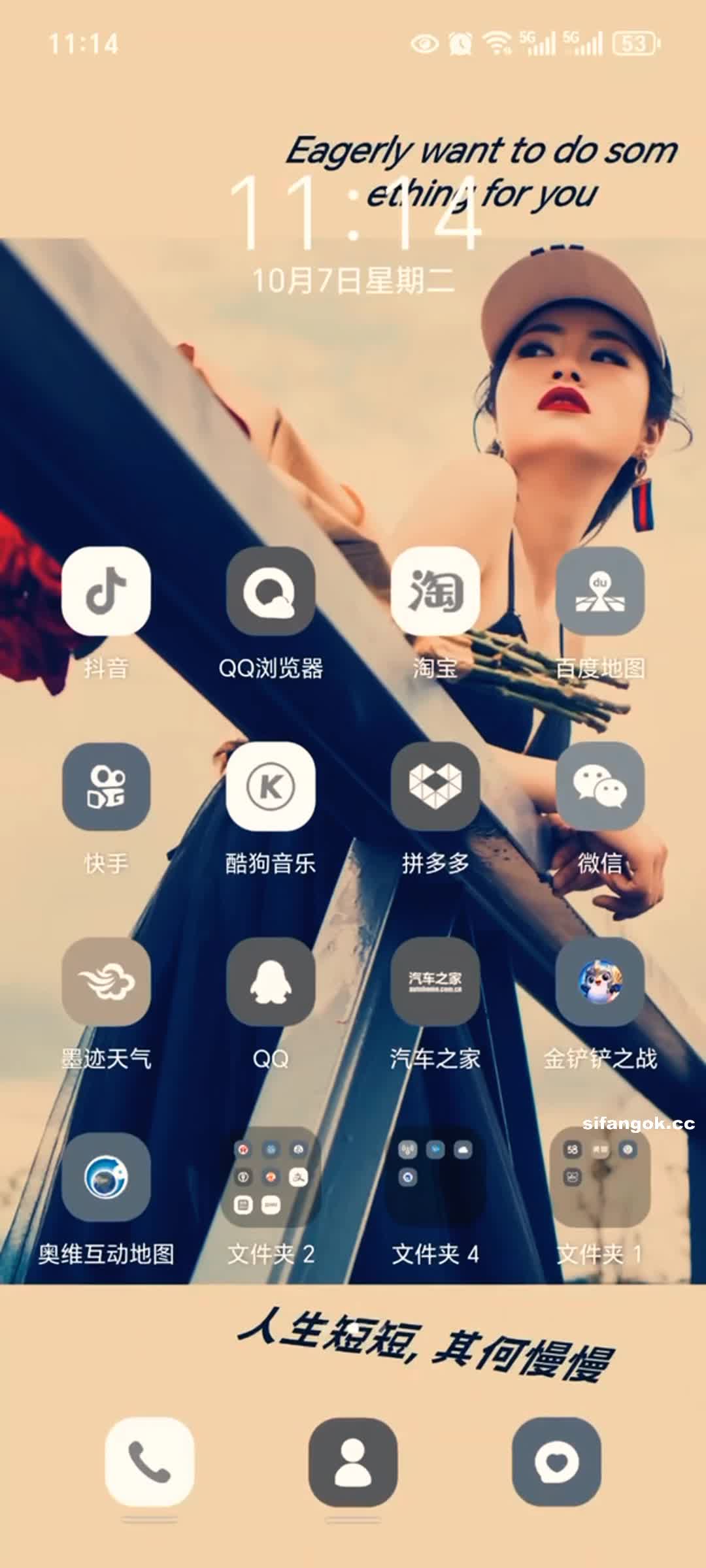The height and width of the screenshot is (1568, 706).
Task: Open the messages app in the dock
Action: tap(556, 1462)
